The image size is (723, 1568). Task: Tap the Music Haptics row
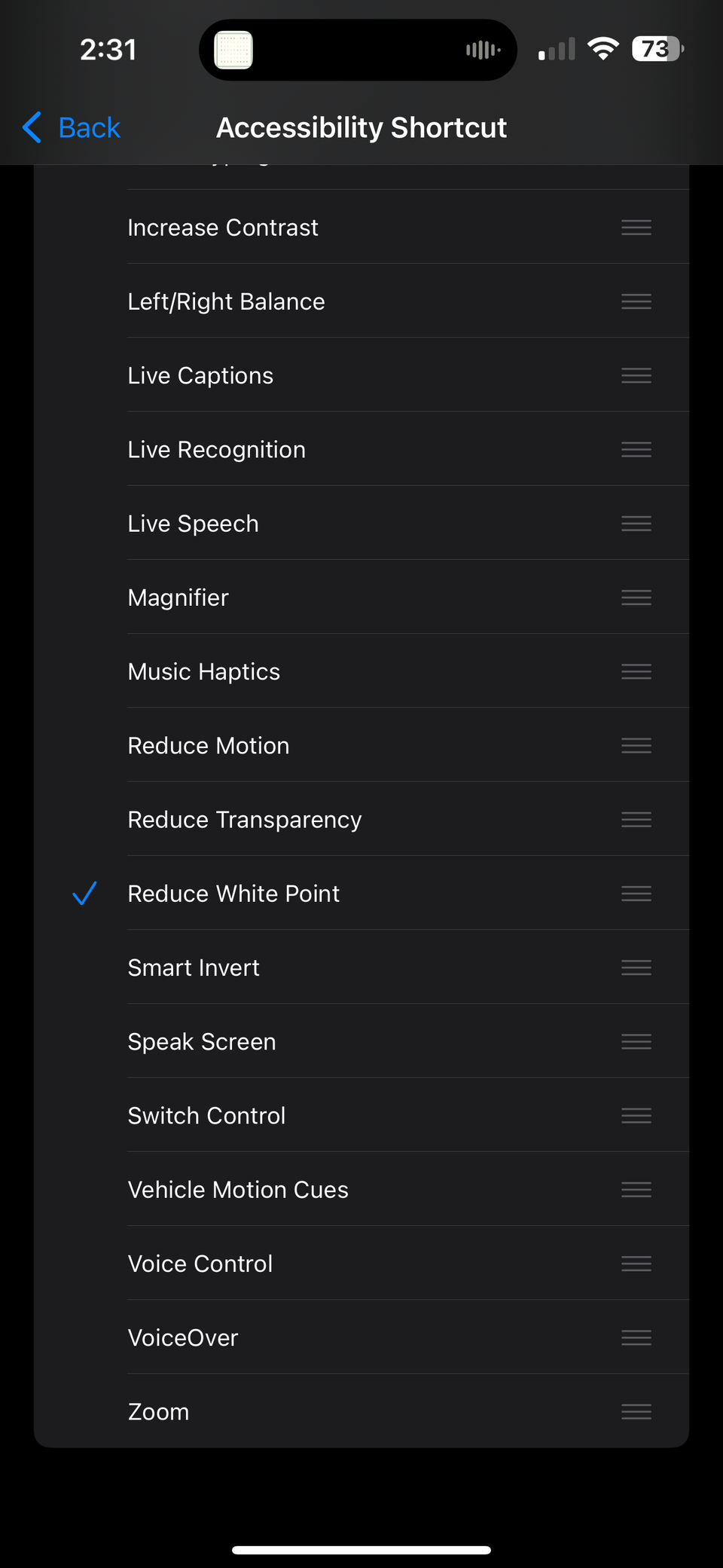301,671
